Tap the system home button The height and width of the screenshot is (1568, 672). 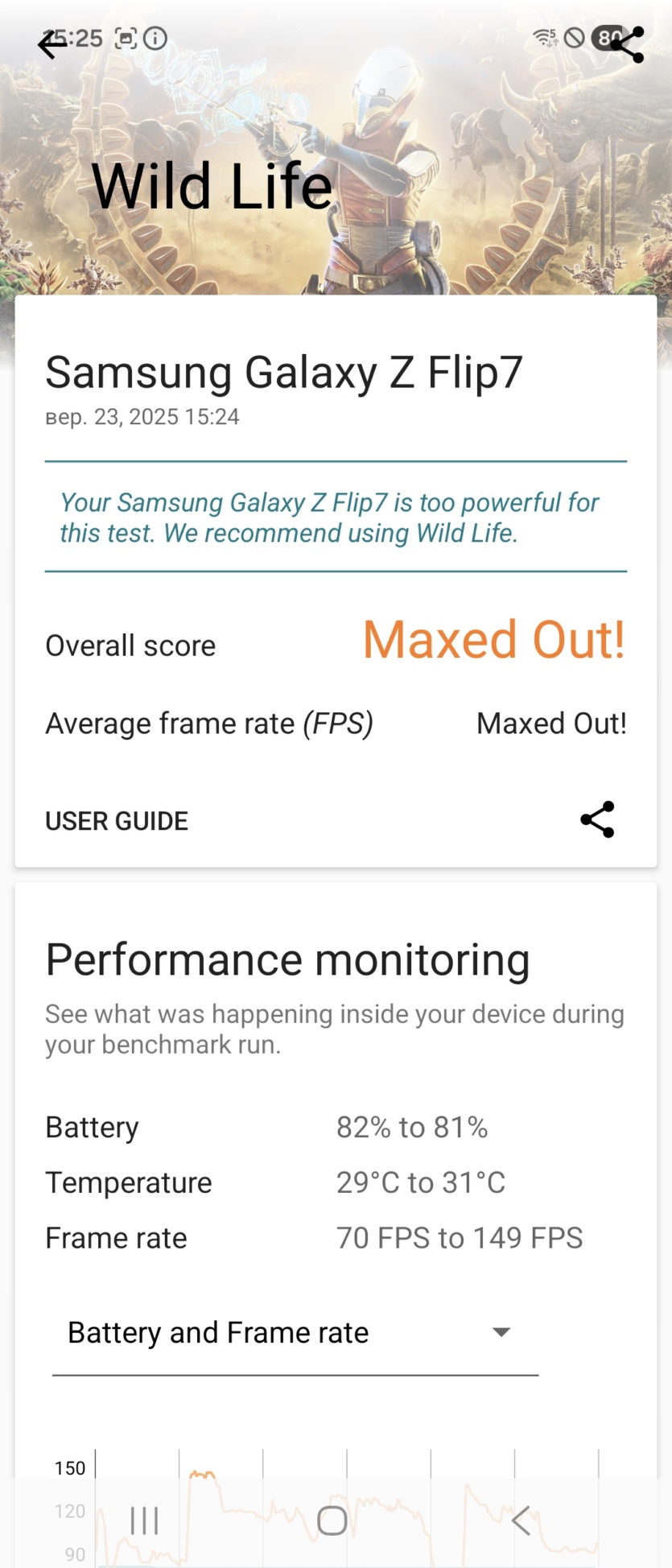(332, 1521)
